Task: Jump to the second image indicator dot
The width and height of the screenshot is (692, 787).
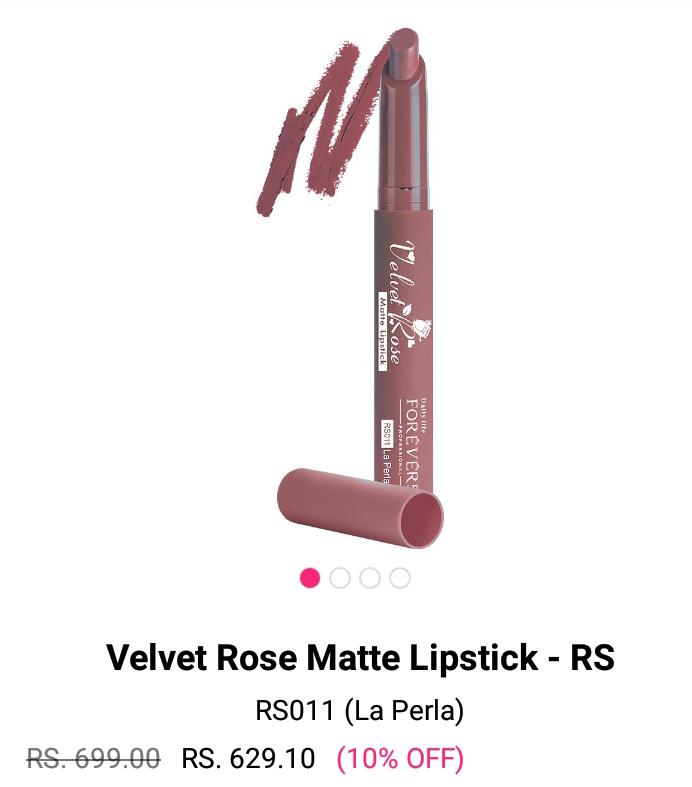Action: [x=340, y=578]
